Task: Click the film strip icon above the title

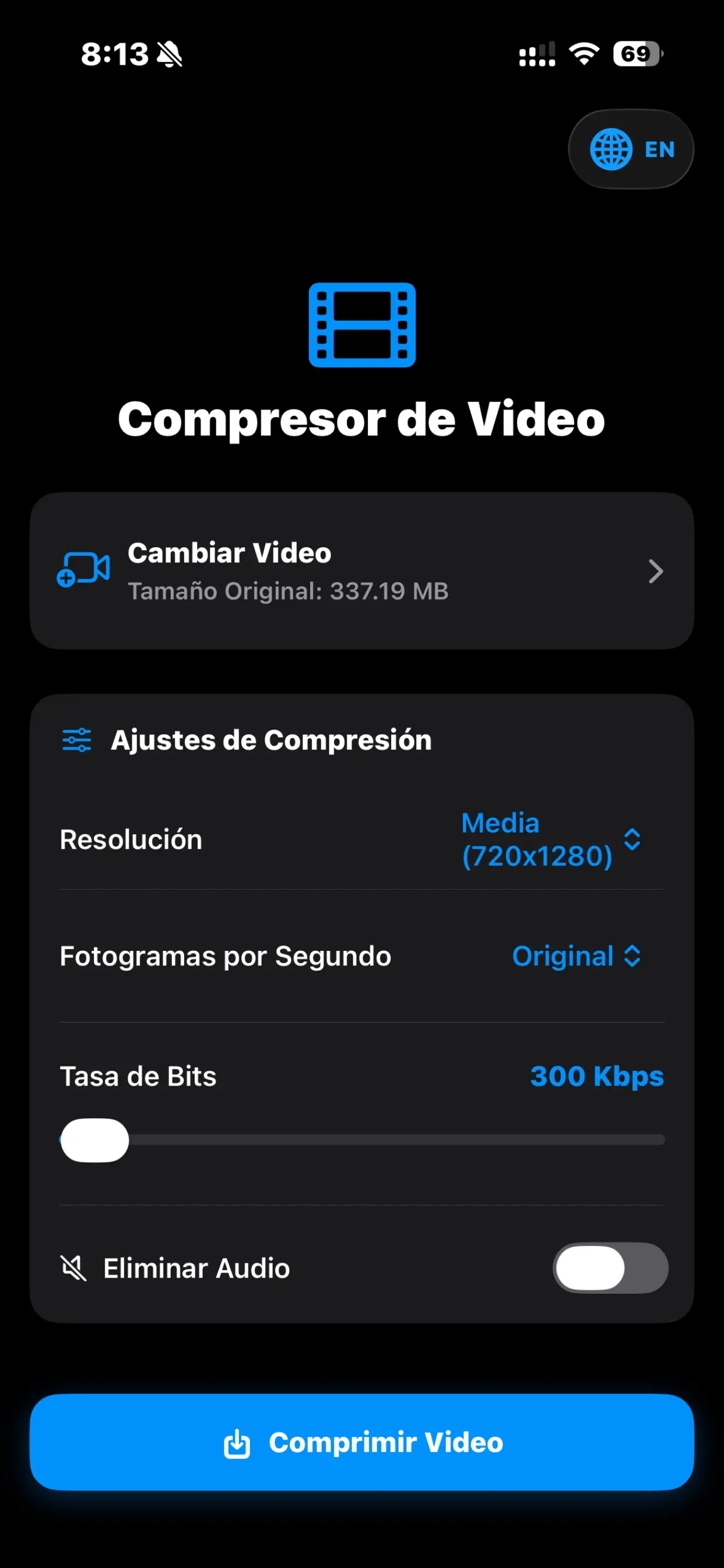Action: [x=362, y=325]
